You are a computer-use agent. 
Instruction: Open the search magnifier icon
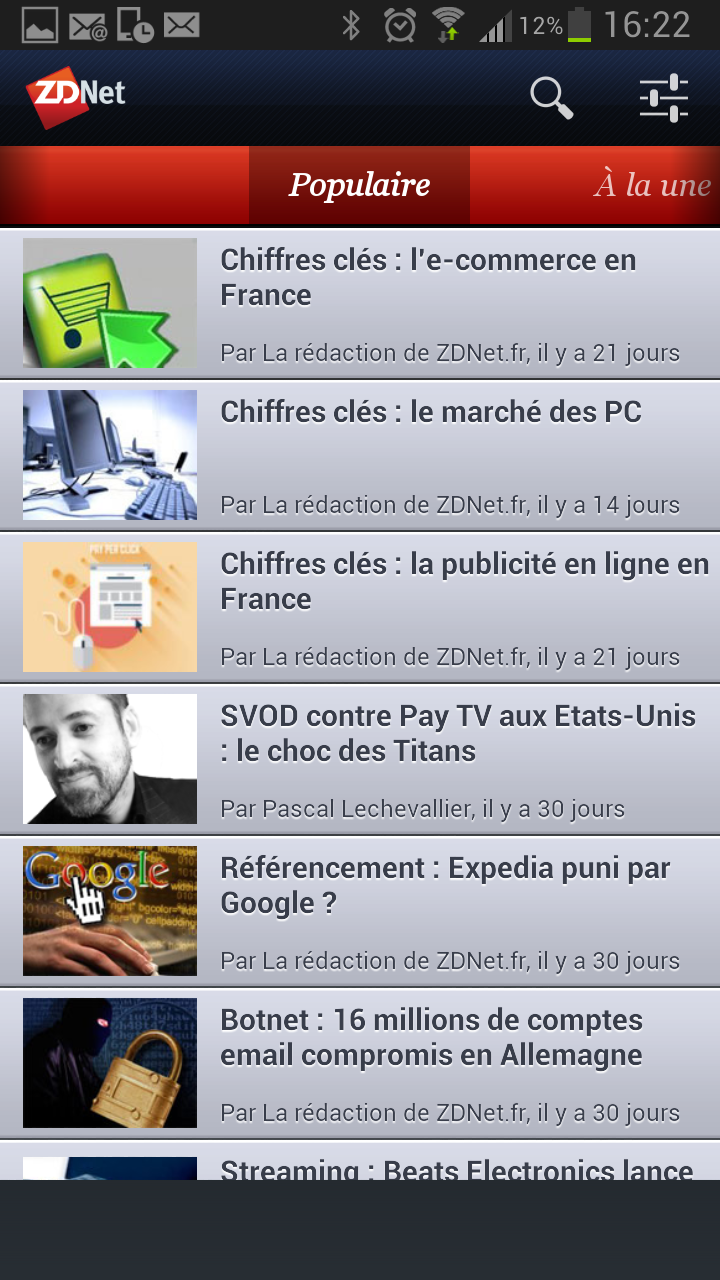pyautogui.click(x=551, y=98)
